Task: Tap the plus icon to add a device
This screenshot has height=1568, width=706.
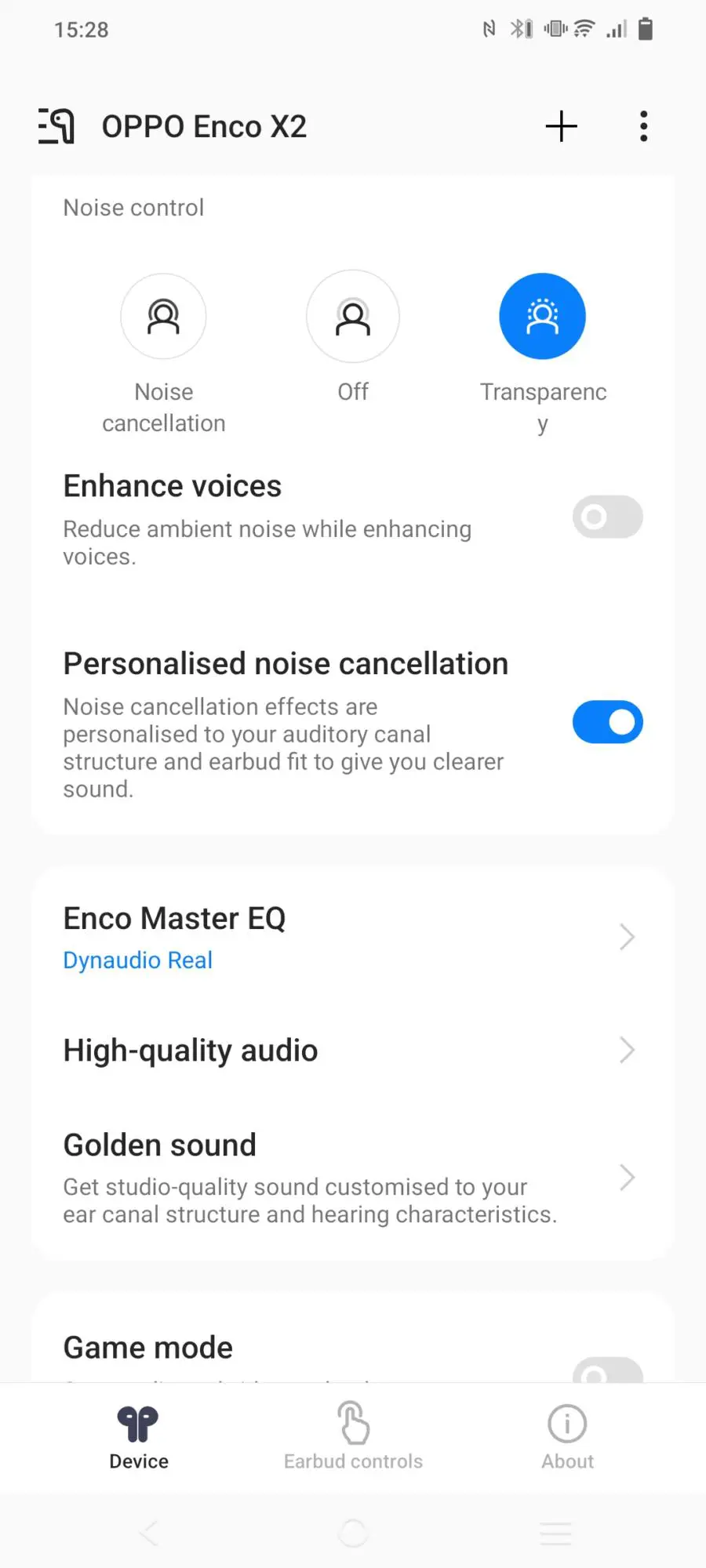Action: pyautogui.click(x=562, y=126)
